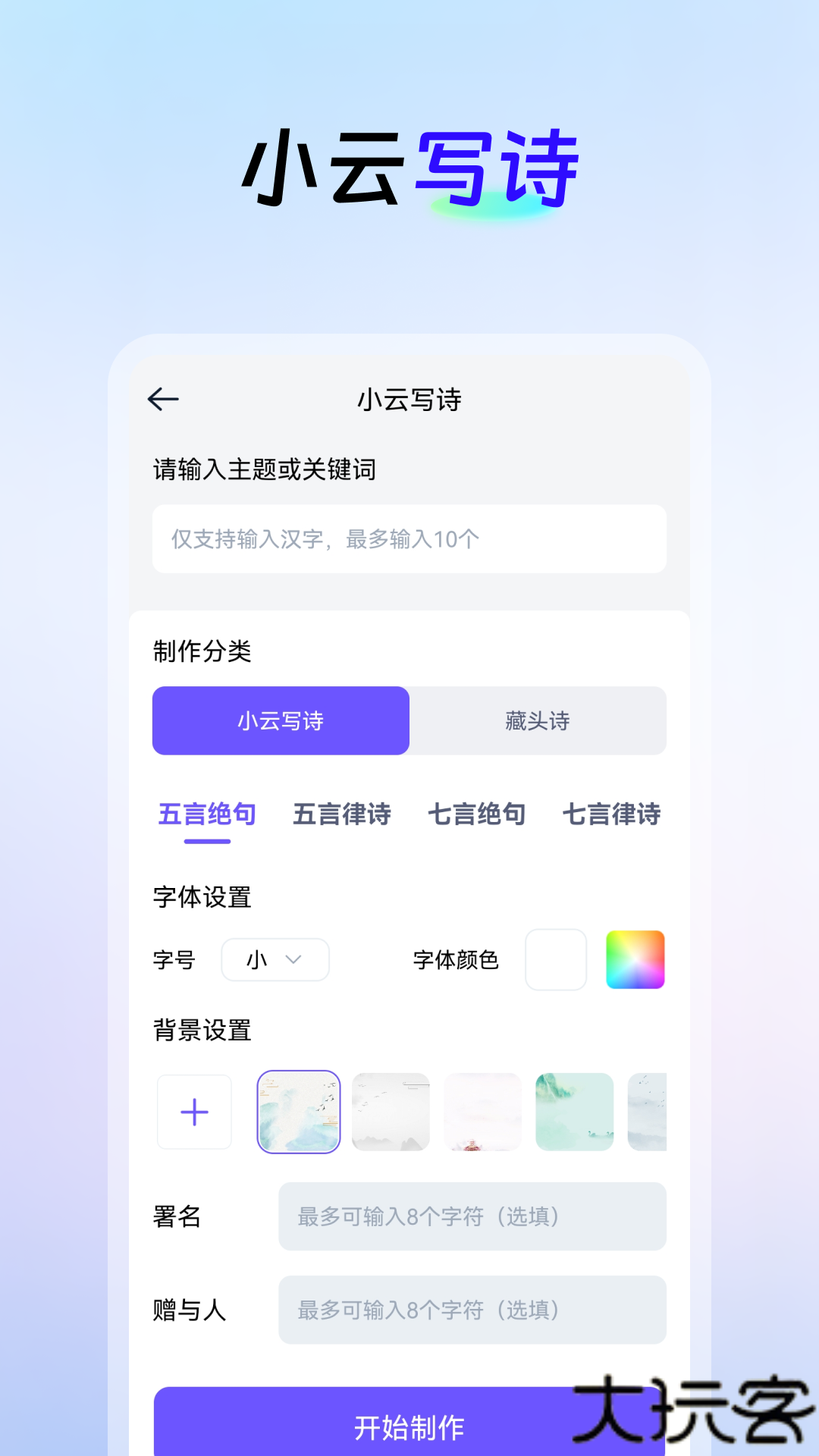
Task: Select the 五言绝句 poem style tab
Action: pyautogui.click(x=206, y=814)
